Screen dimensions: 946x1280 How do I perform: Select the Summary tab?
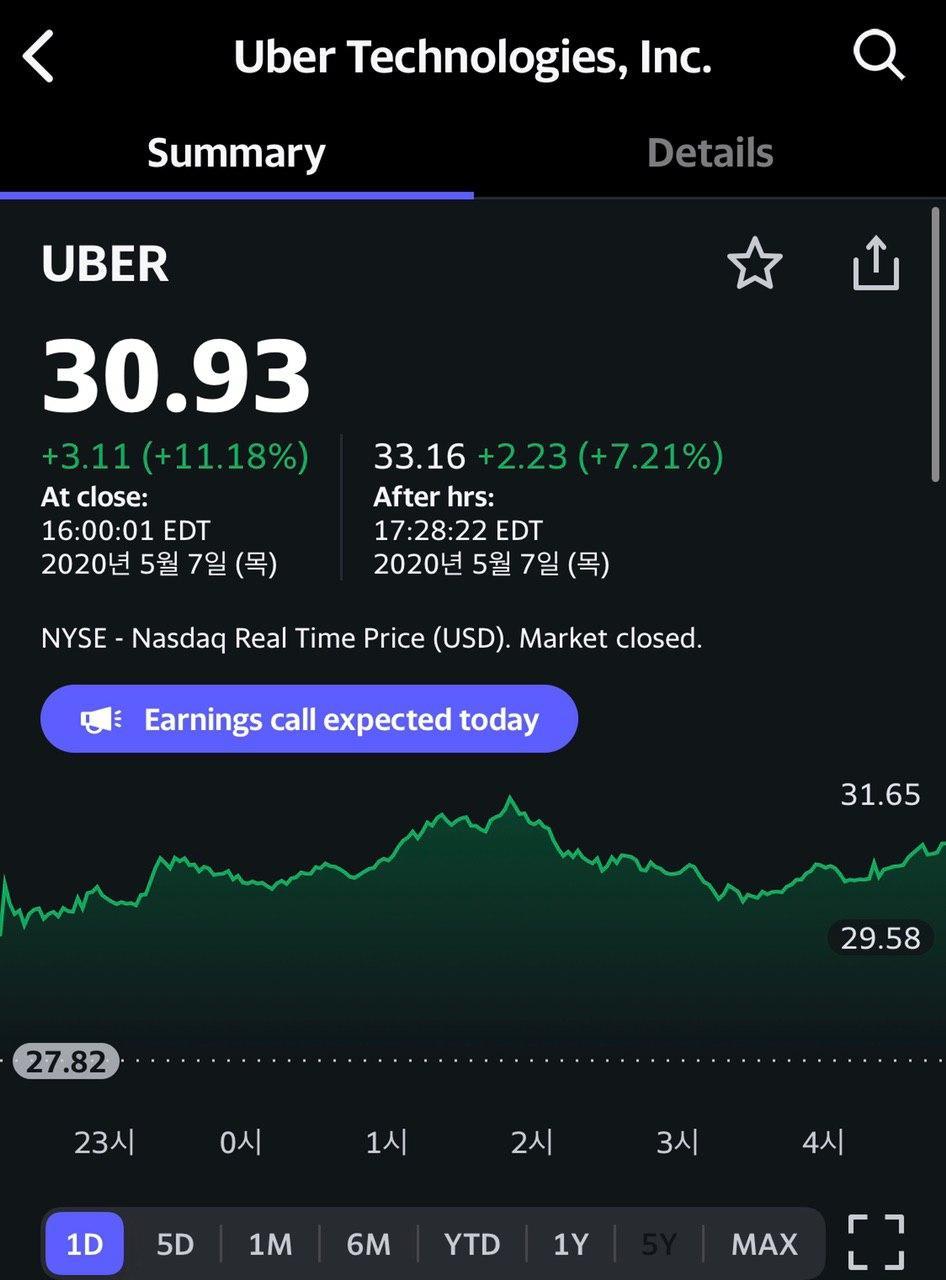pyautogui.click(x=236, y=153)
